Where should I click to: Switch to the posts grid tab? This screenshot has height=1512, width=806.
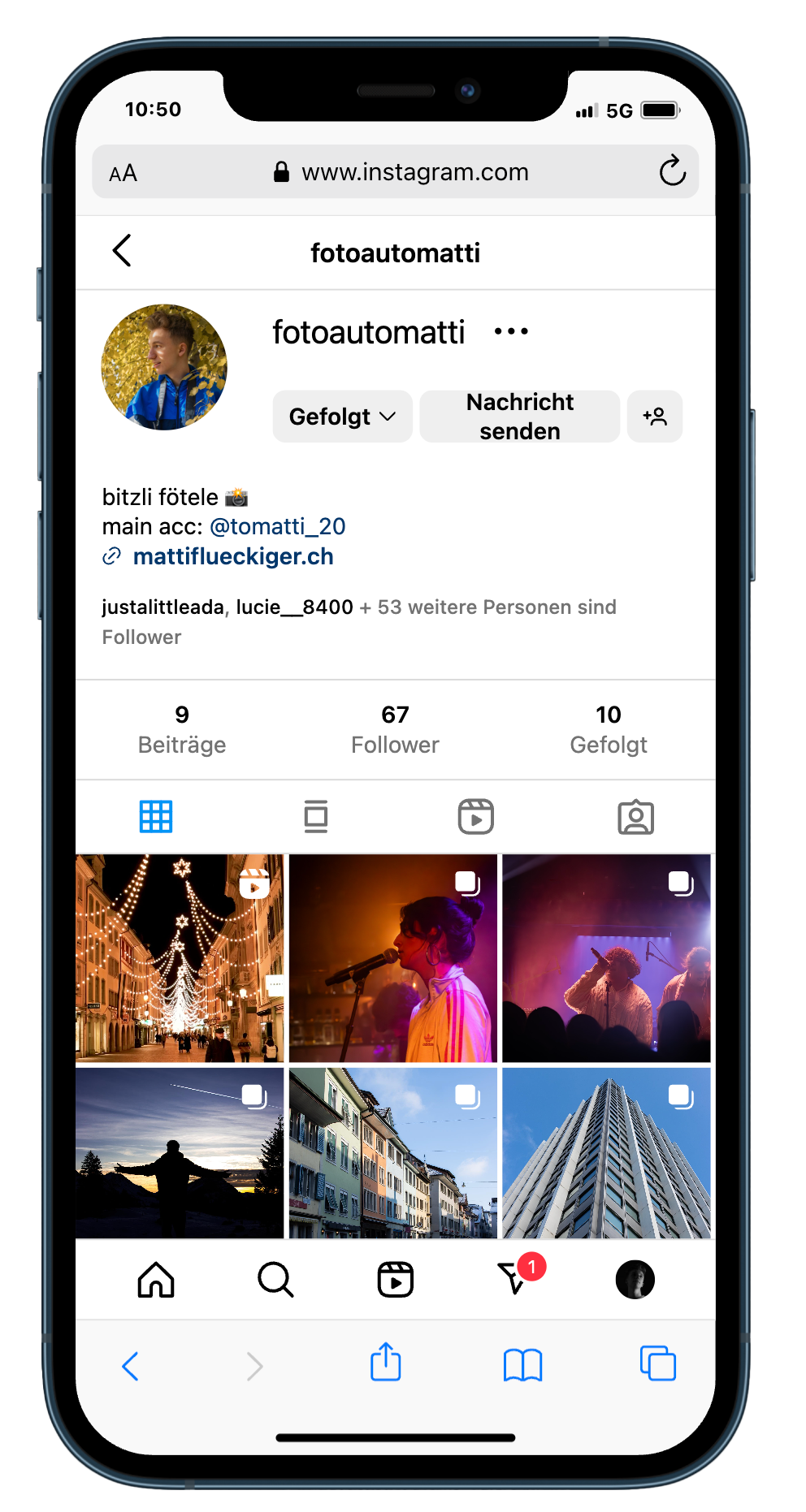[x=156, y=817]
